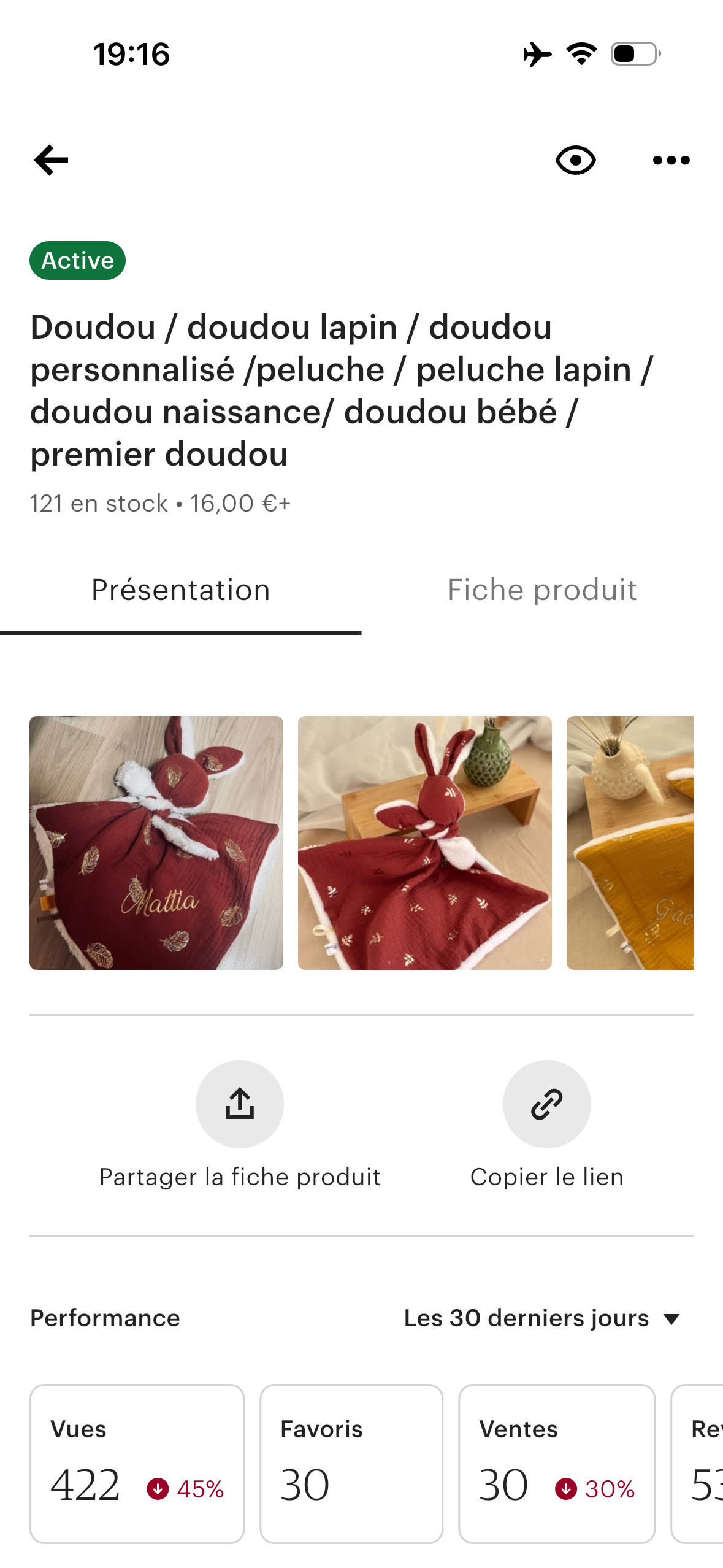Open the yellow doudou photo
The image size is (723, 1568).
click(630, 842)
